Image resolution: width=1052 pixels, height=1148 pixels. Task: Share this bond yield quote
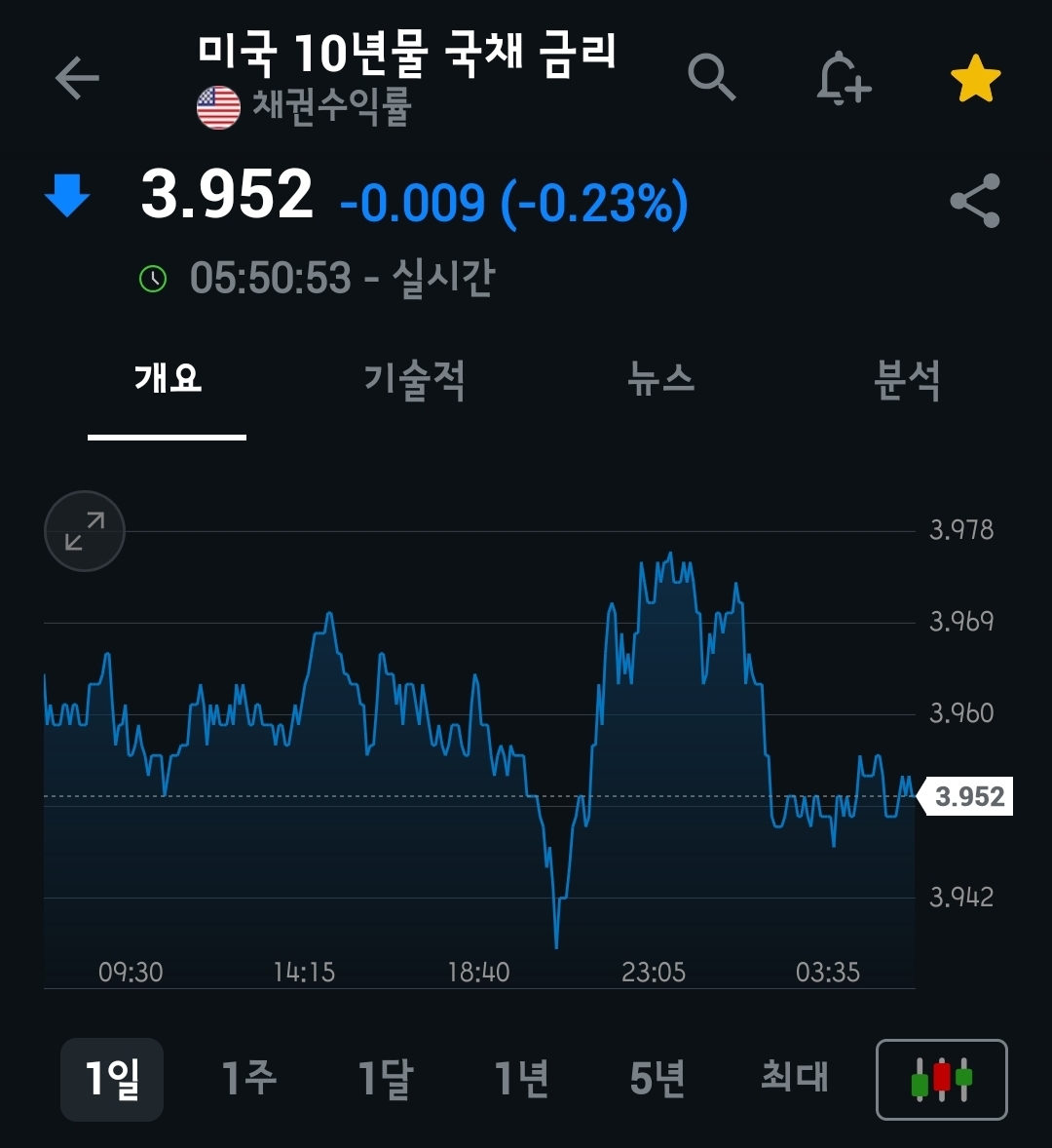(975, 201)
